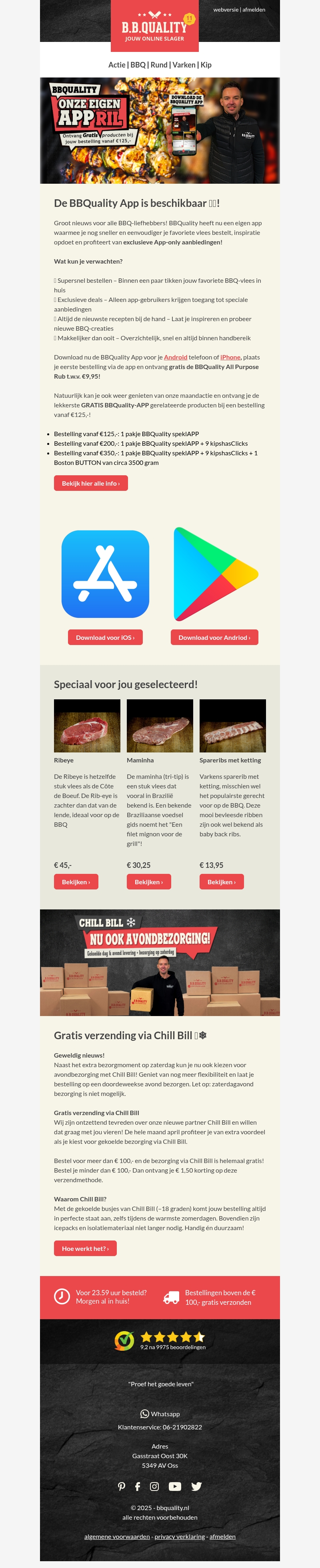Screen dimensions: 320x1568
Task: Open the webversie link
Action: point(226,10)
